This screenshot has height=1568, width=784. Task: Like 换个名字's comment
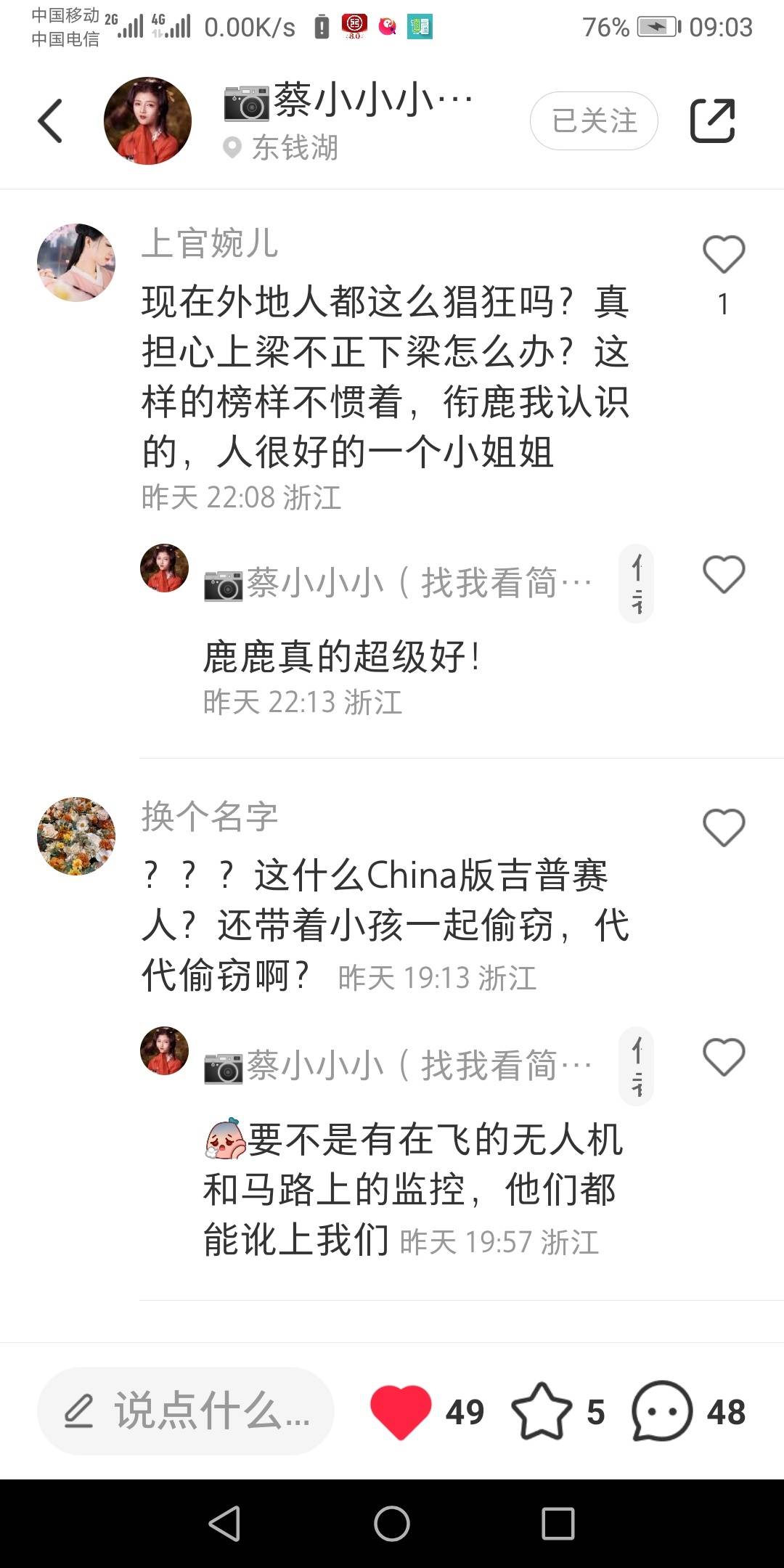pos(724,828)
